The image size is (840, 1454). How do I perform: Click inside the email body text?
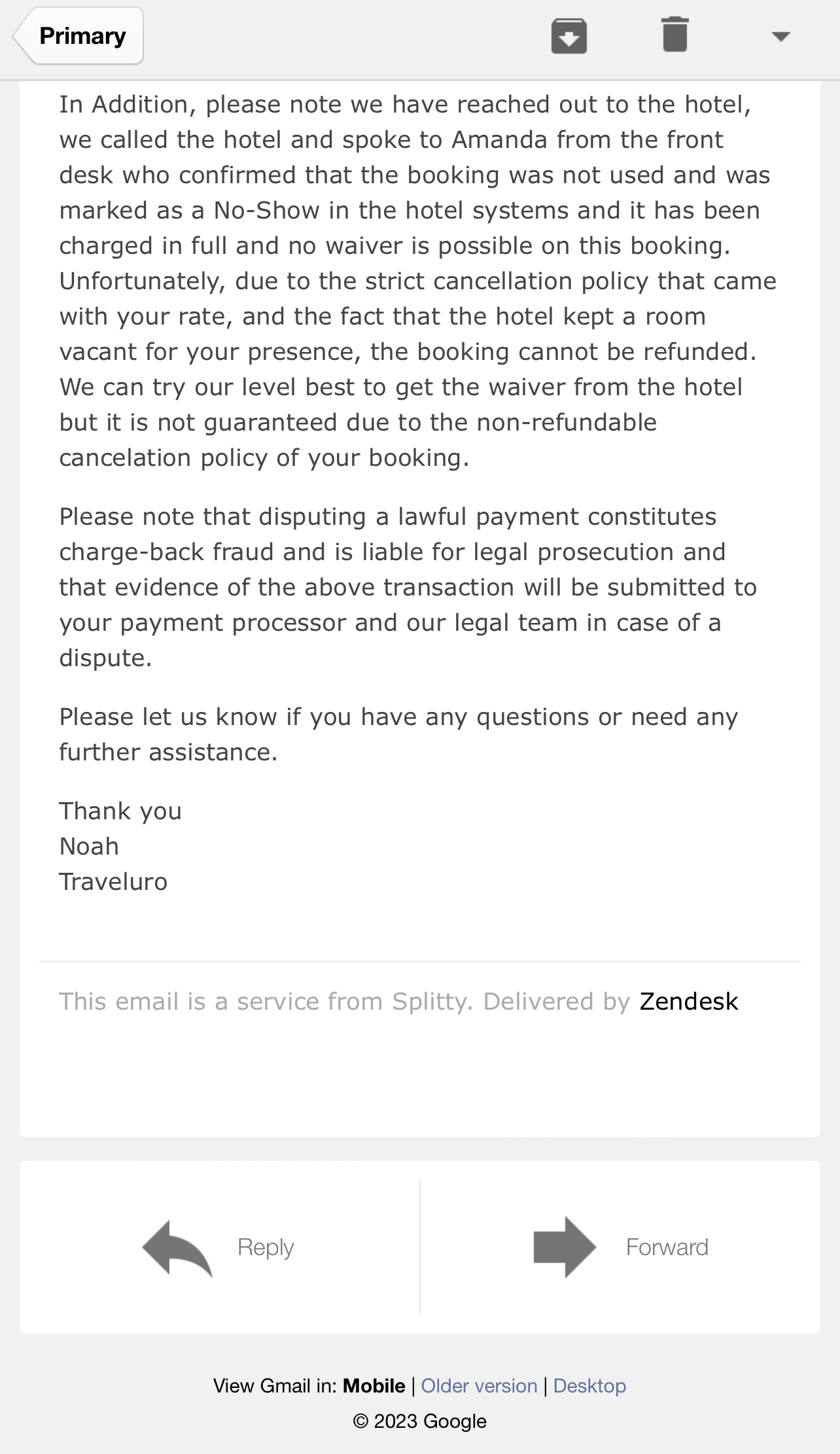click(x=419, y=393)
